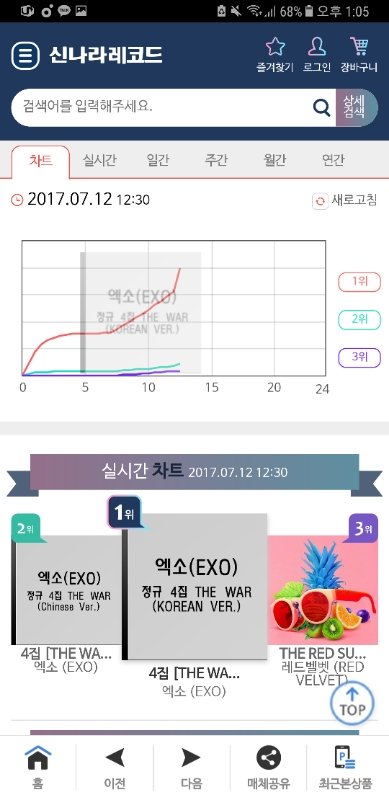Viewport: 389px width, 800px height.
Task: Open 상세검색 advanced search
Action: tap(356, 108)
